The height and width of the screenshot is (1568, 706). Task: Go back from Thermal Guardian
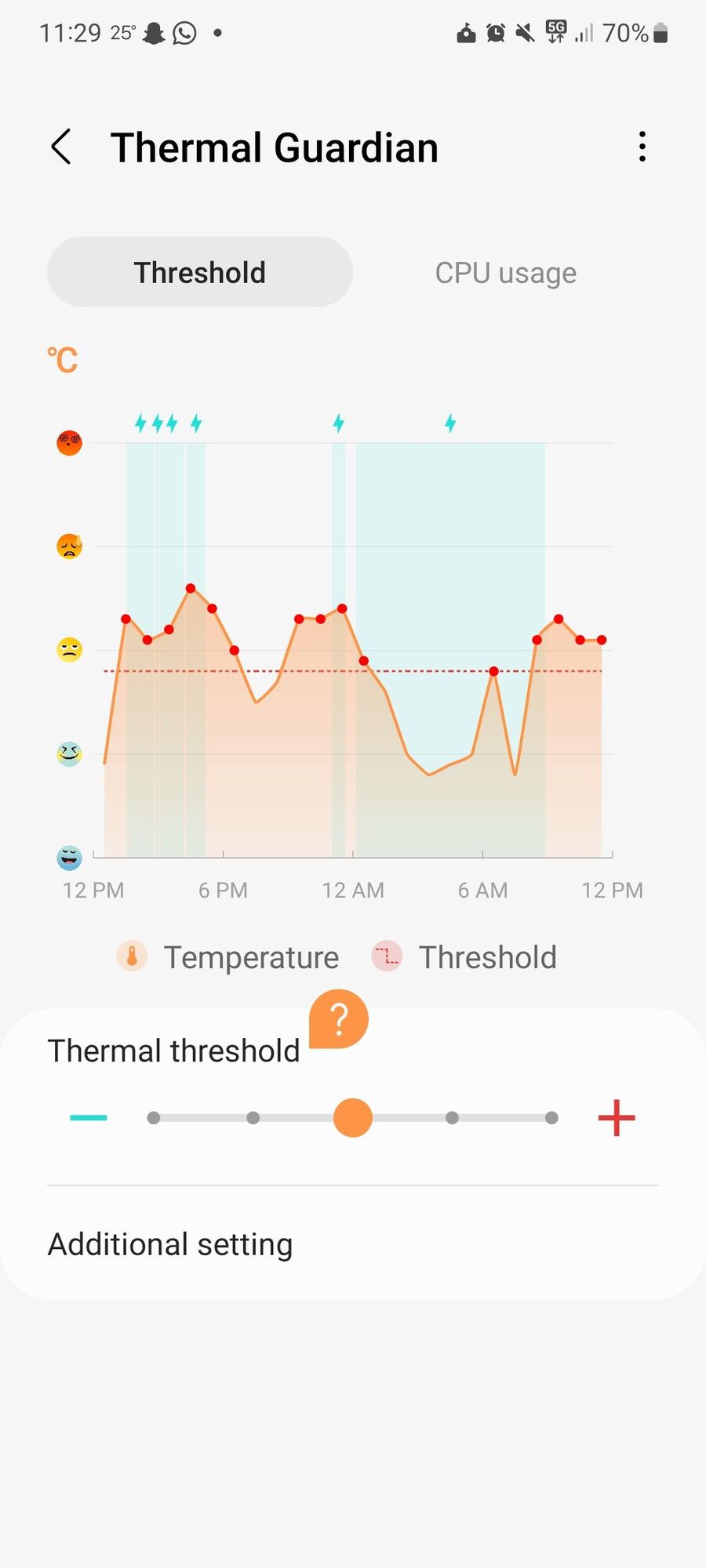[61, 147]
